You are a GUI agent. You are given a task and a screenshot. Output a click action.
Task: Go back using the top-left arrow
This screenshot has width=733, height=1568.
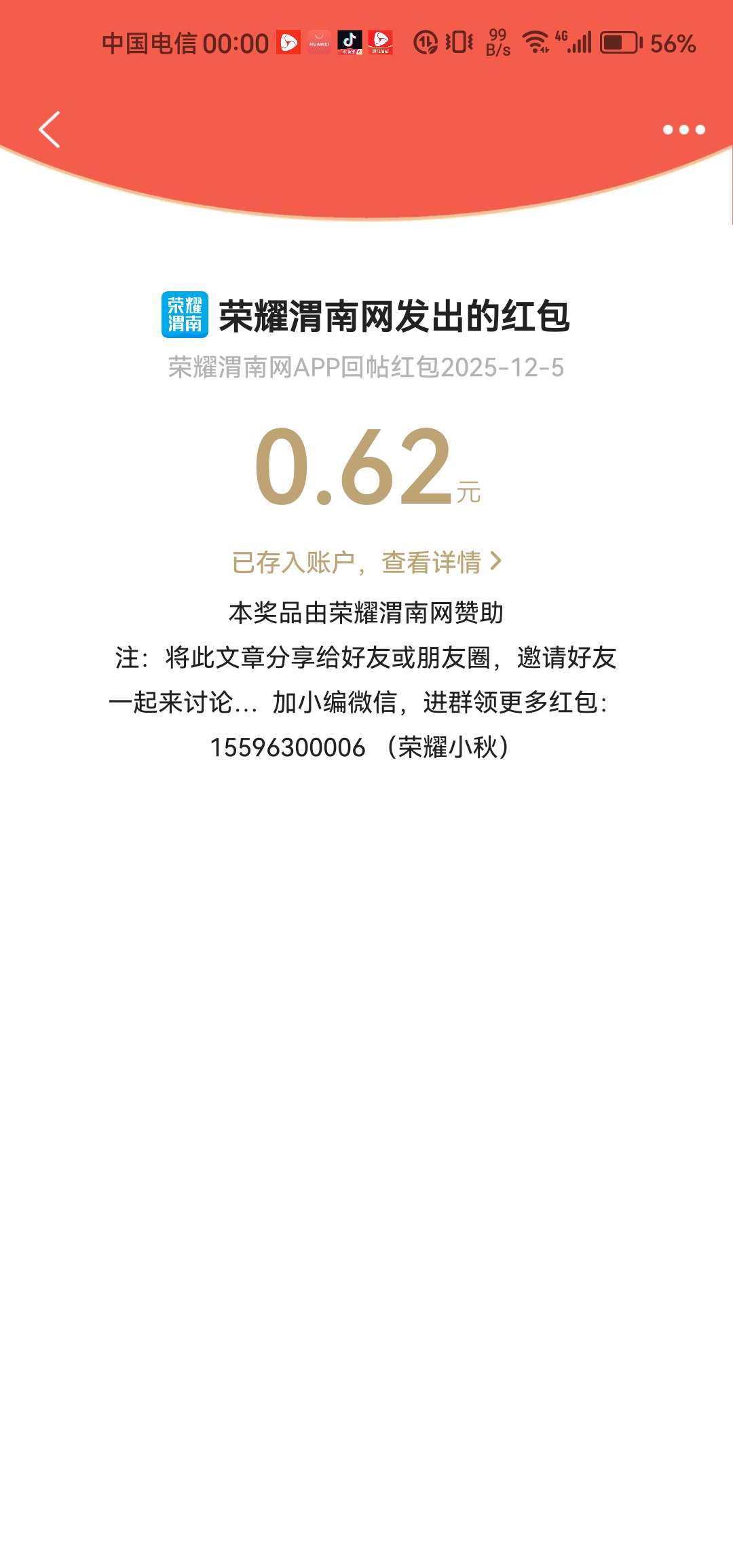coord(50,130)
